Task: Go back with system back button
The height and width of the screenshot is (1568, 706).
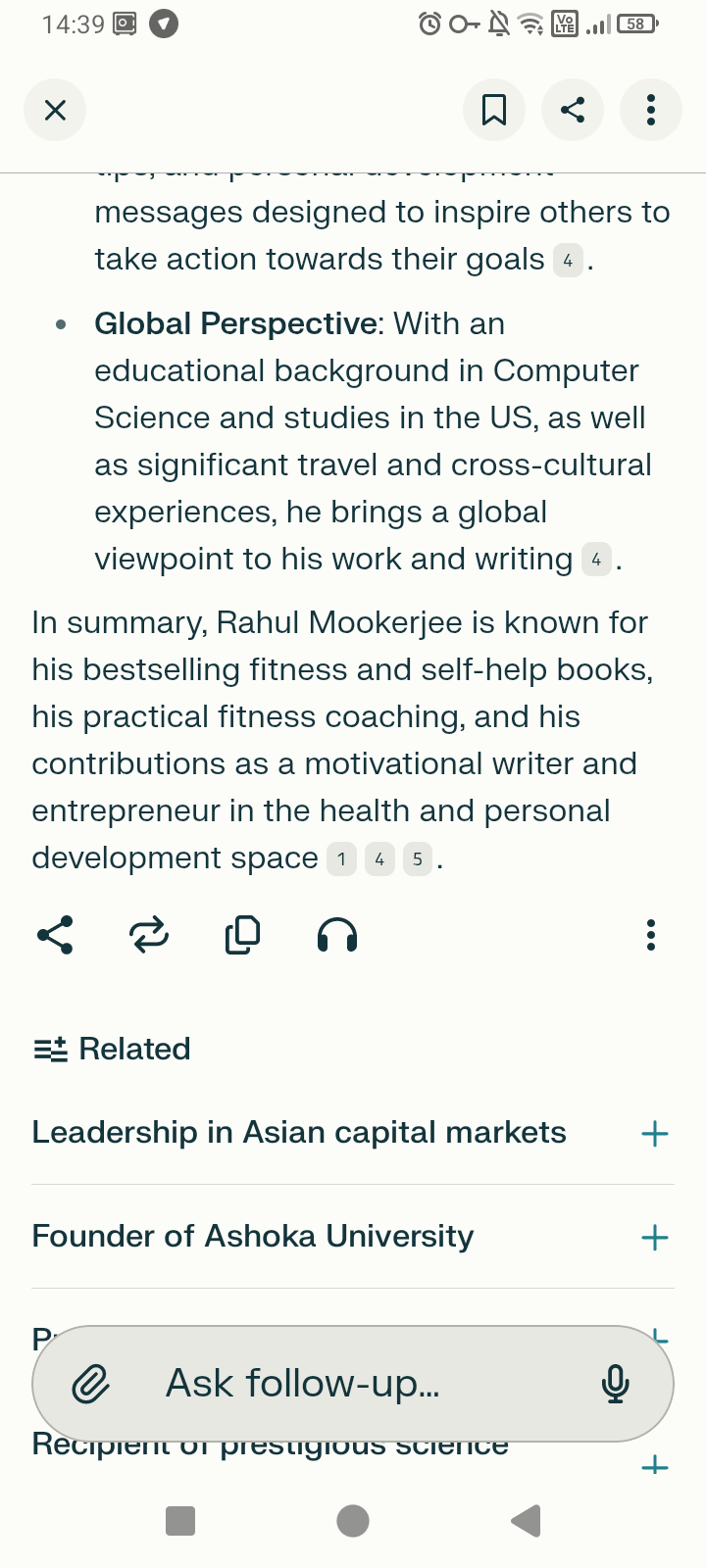Action: 527,1521
